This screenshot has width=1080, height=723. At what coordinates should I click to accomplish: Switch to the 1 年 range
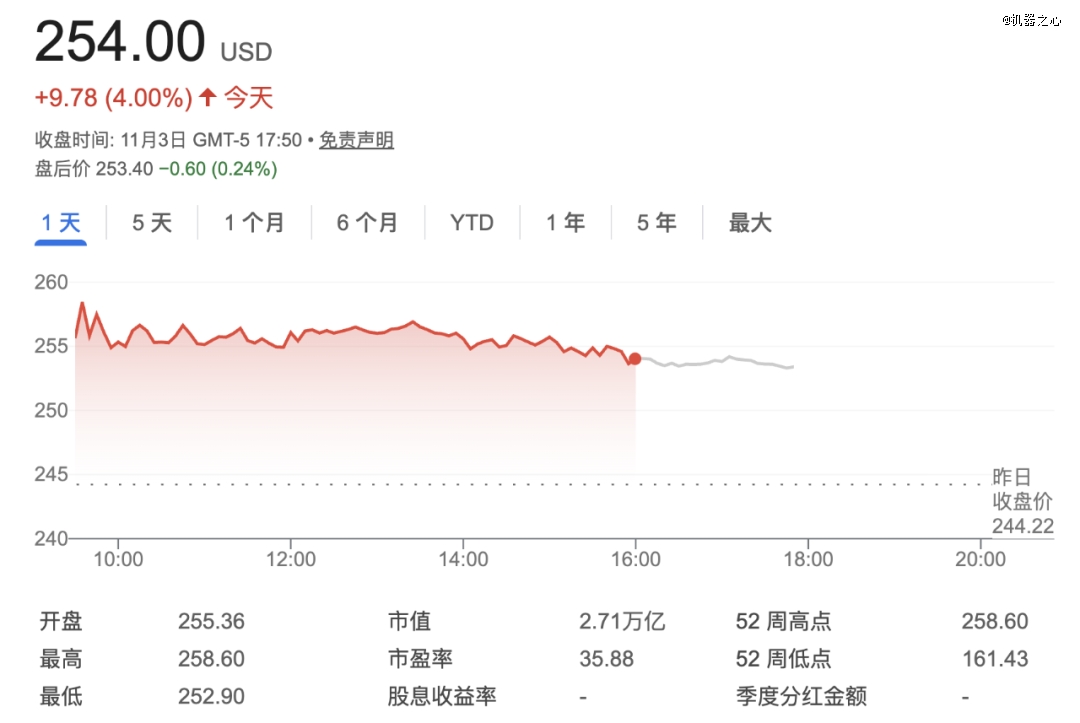(565, 223)
